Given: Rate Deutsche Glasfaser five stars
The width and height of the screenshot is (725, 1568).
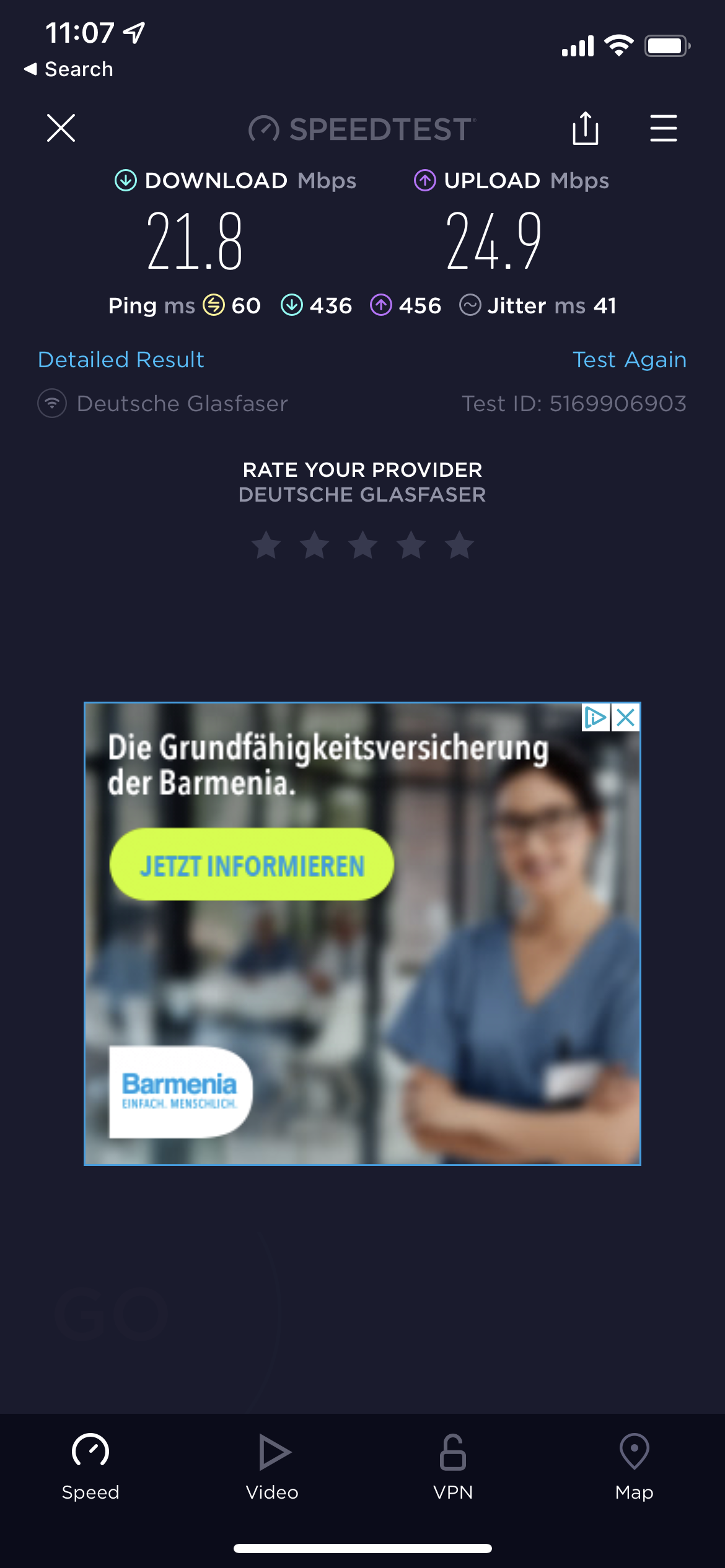Looking at the screenshot, I should coord(459,545).
